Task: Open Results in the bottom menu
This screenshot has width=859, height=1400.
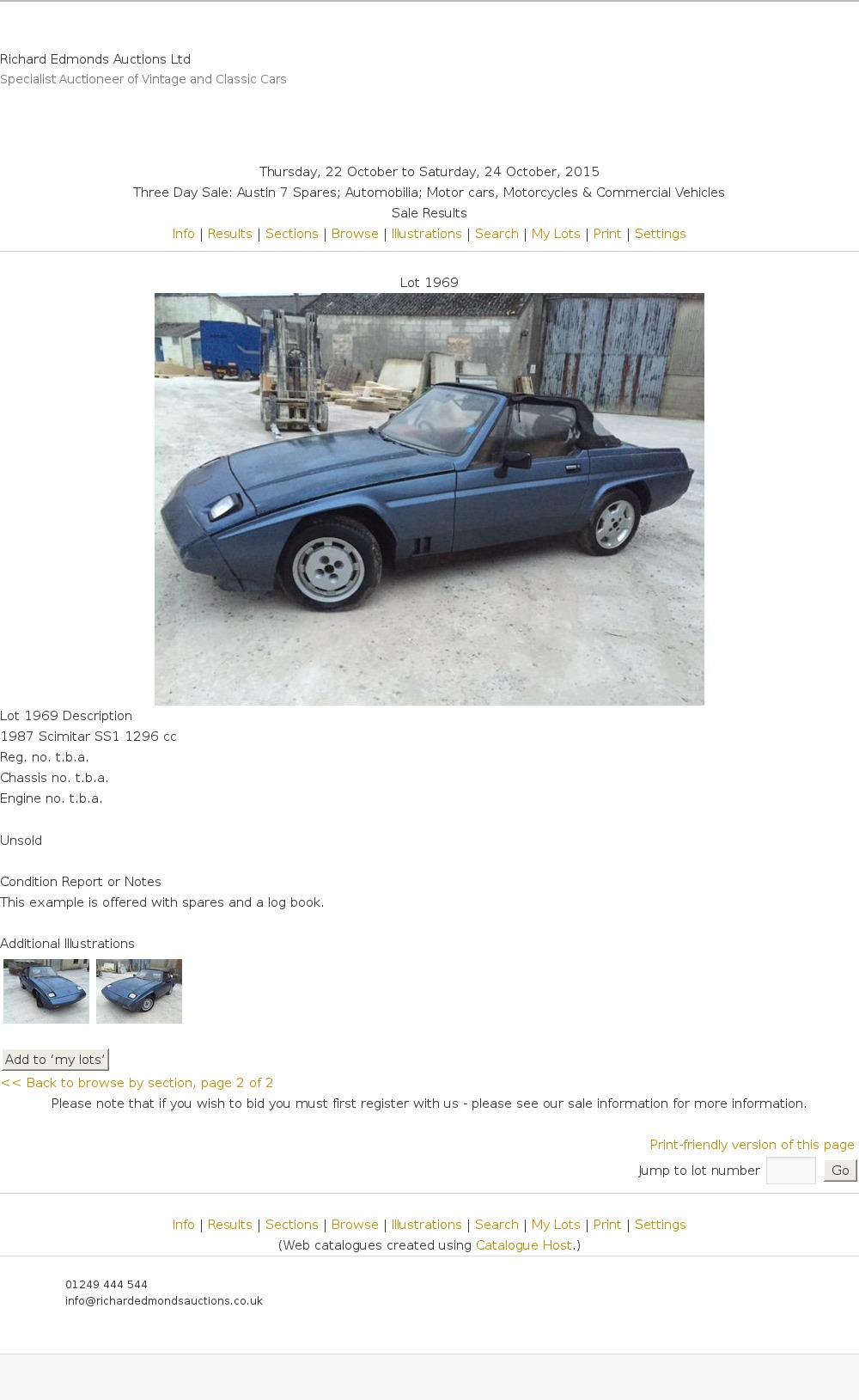Action: [x=229, y=1225]
